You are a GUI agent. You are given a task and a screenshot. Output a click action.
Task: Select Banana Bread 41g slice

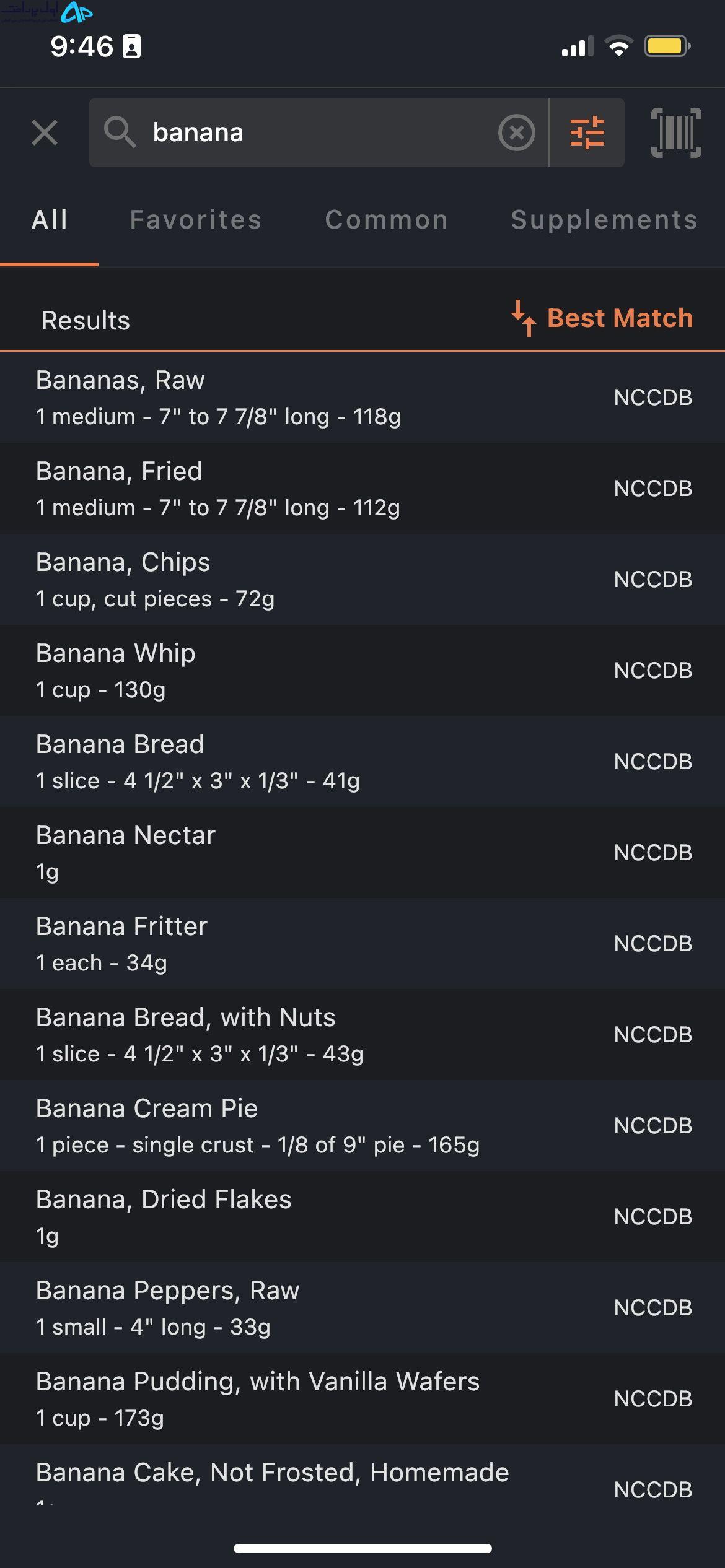pos(362,761)
